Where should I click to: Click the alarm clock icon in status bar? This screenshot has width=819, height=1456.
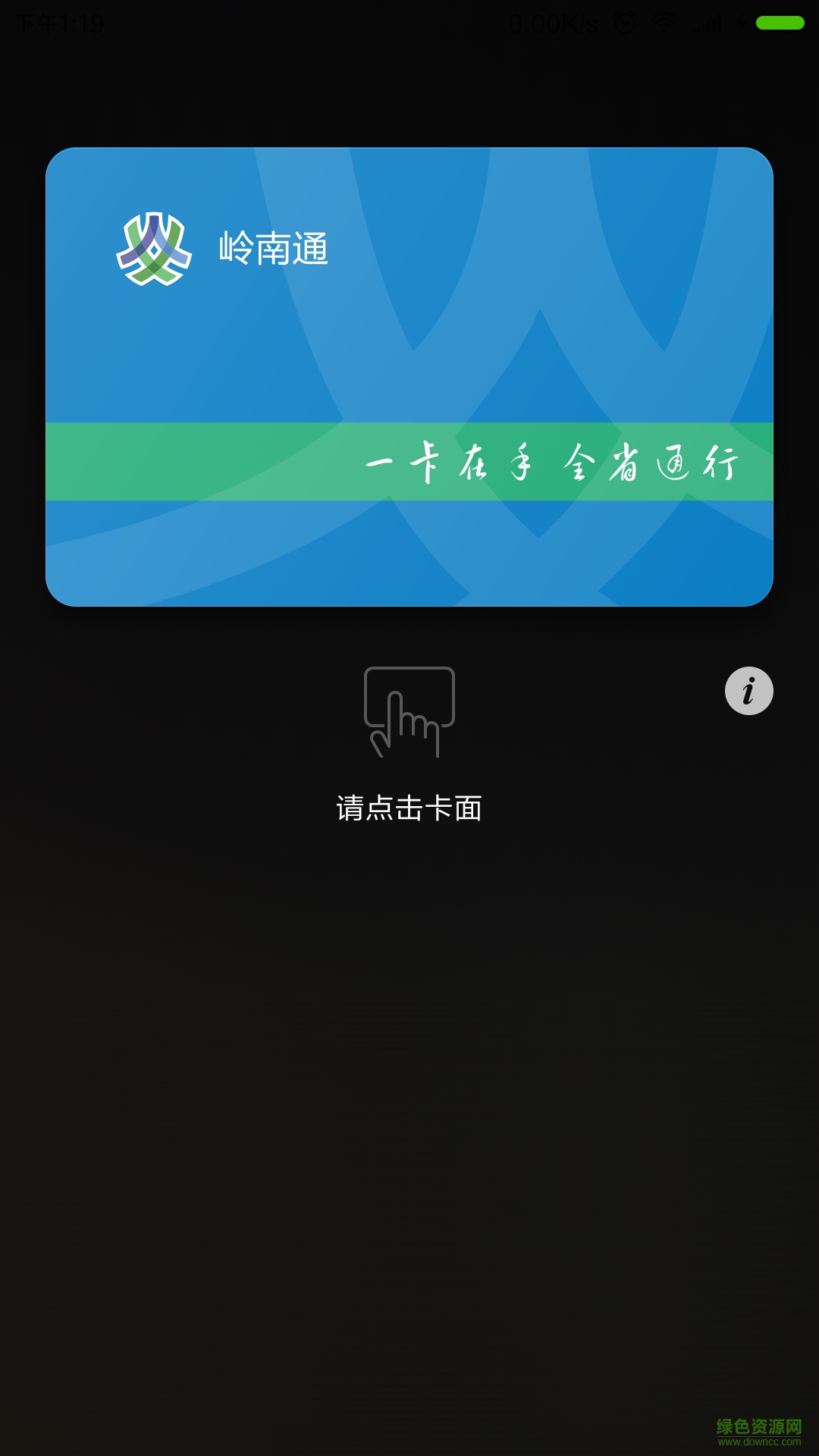pyautogui.click(x=623, y=21)
